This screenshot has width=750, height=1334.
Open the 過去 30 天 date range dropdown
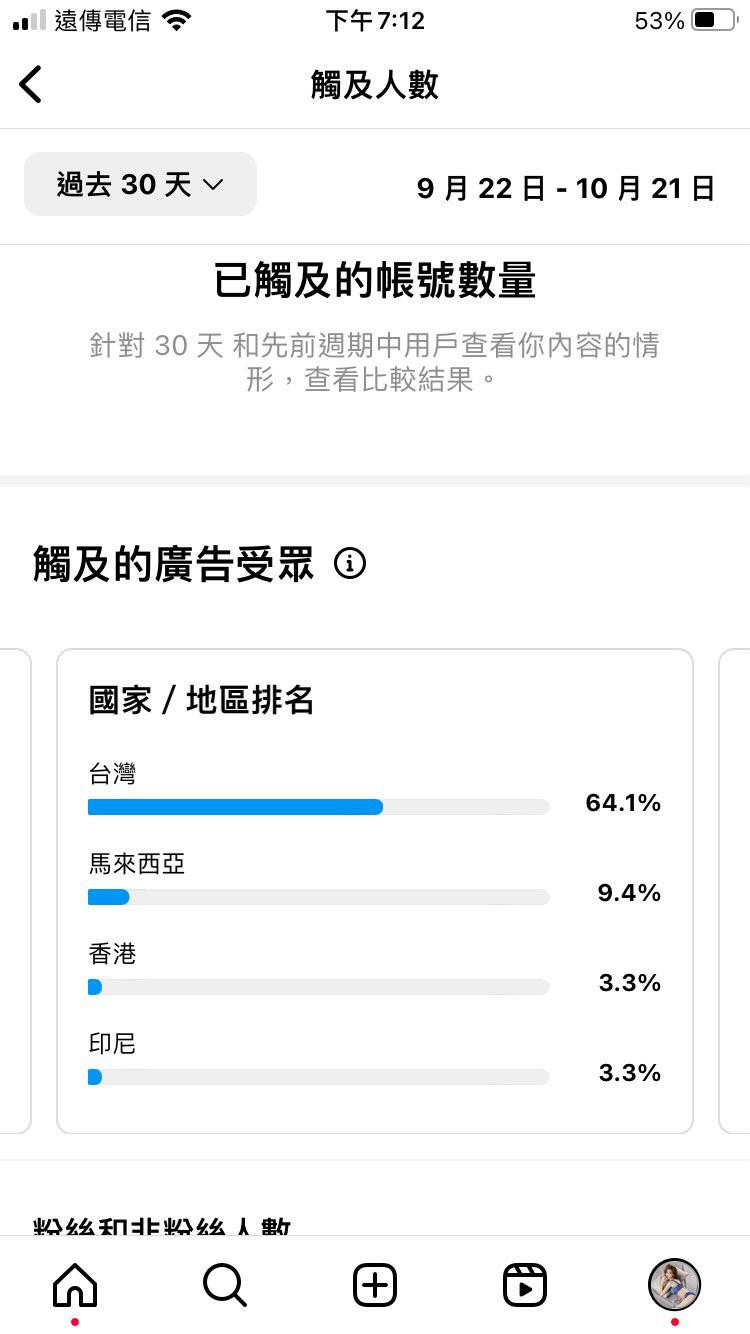[x=140, y=184]
